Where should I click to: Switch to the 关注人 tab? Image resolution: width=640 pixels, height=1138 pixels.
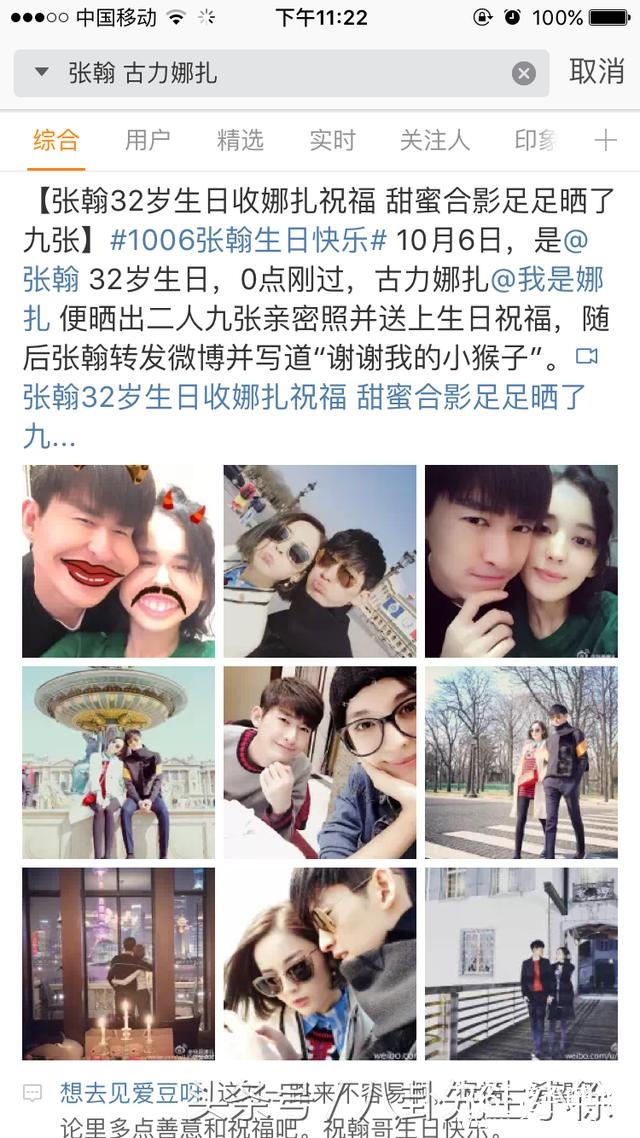(x=434, y=140)
